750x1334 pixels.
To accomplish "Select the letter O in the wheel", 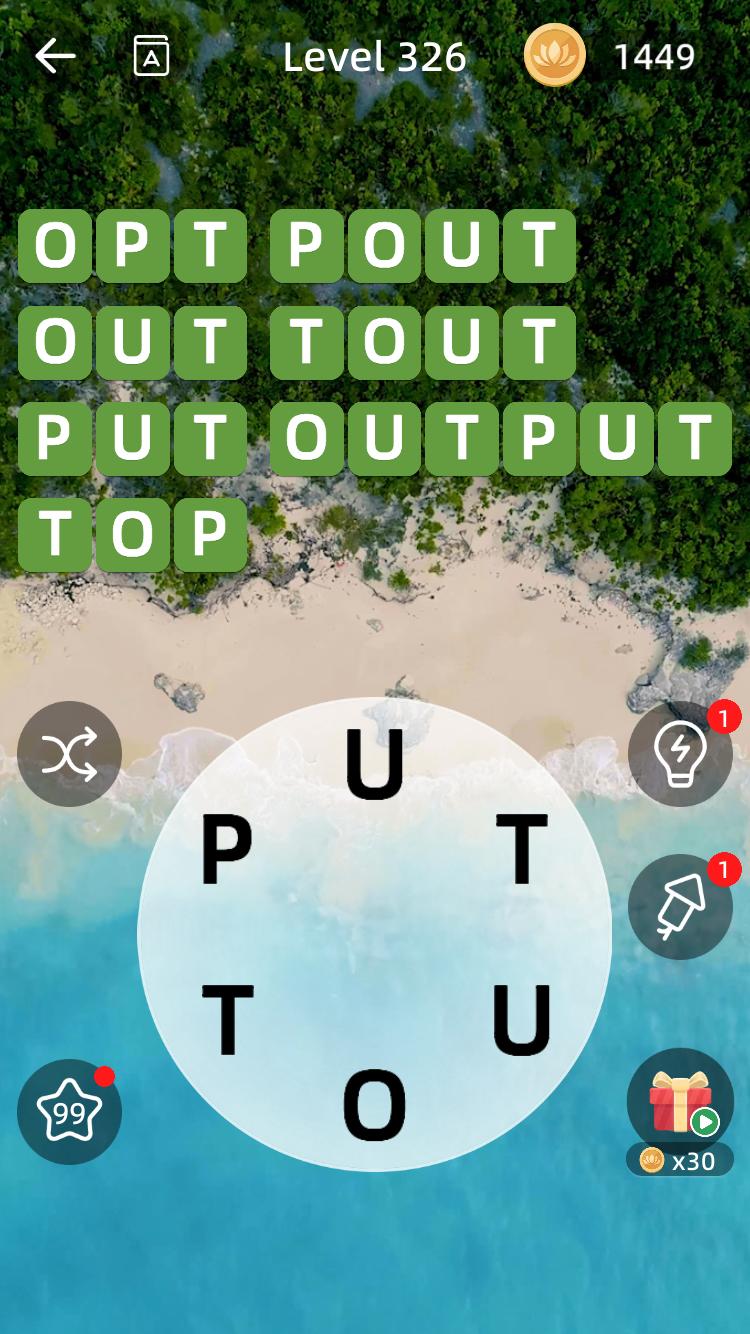I will pyautogui.click(x=374, y=1107).
